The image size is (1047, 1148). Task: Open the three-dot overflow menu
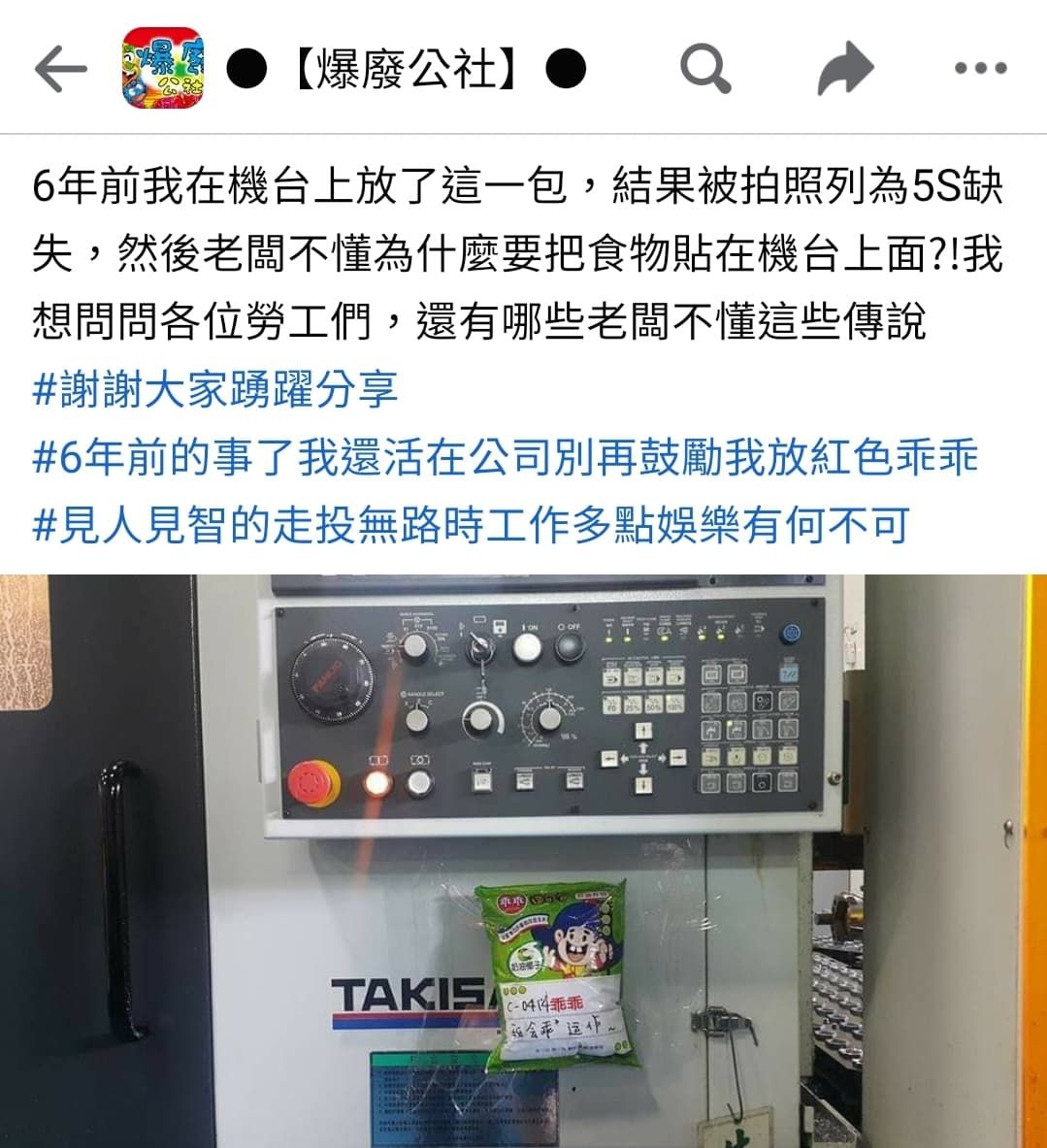pos(980,70)
